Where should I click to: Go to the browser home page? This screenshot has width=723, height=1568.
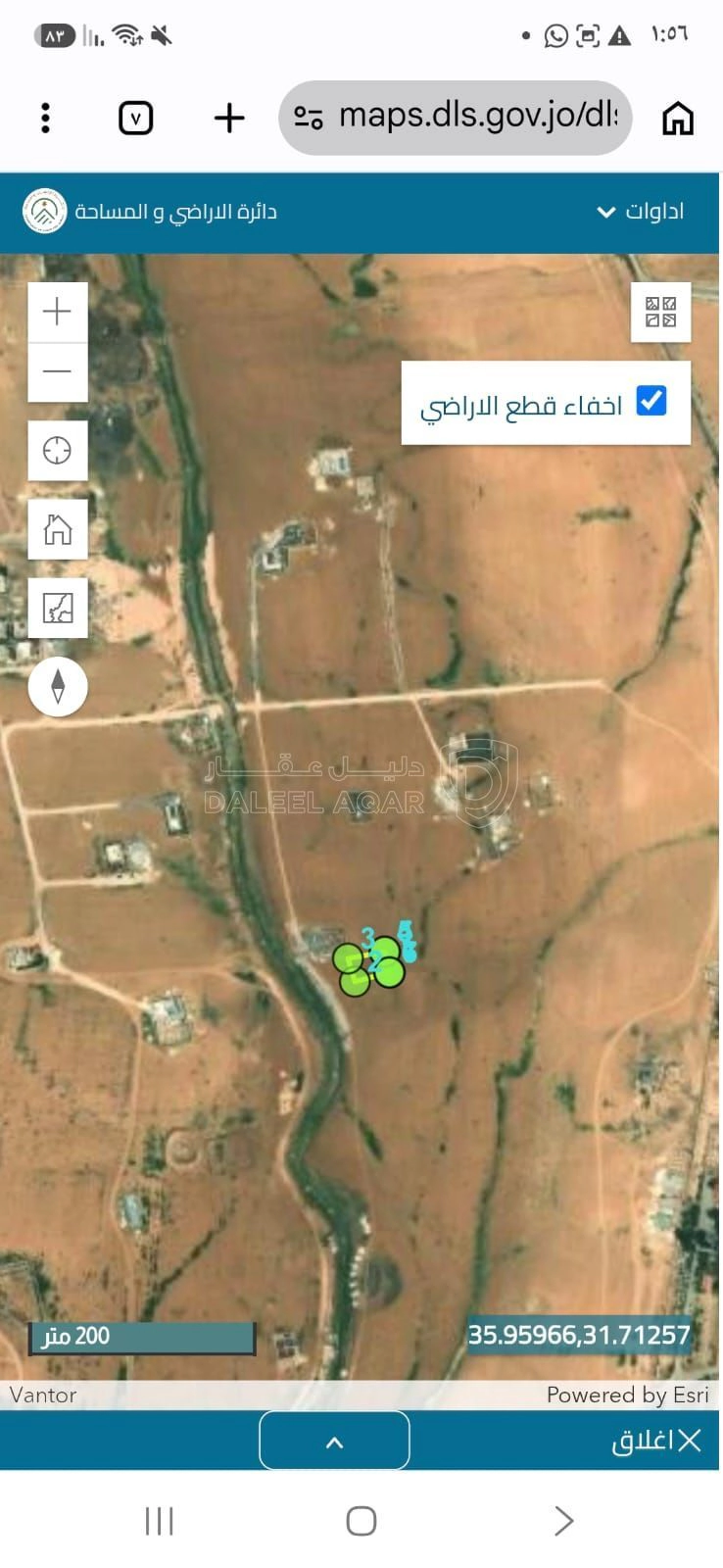[x=678, y=119]
